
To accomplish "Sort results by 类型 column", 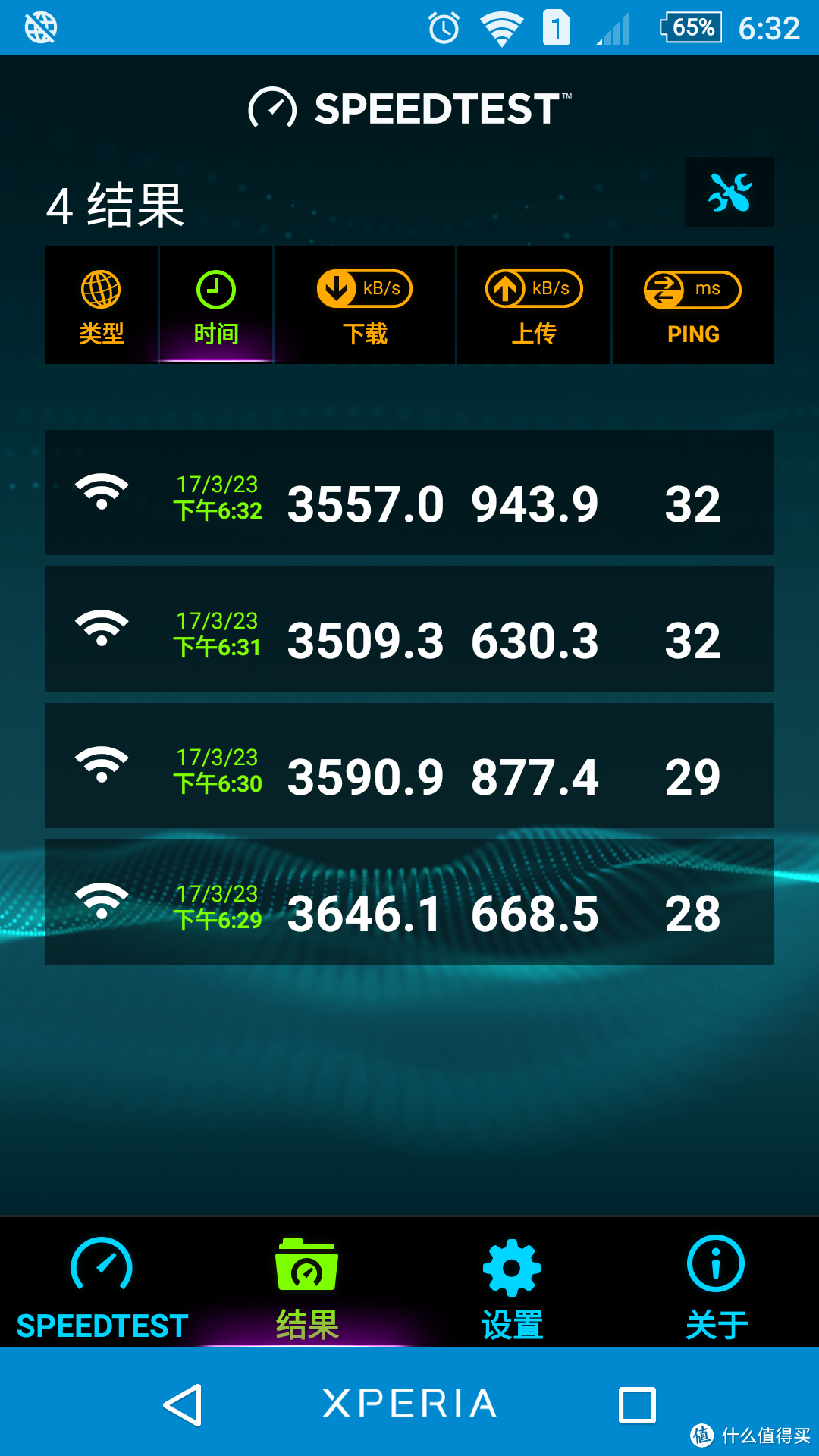I will coord(102,305).
